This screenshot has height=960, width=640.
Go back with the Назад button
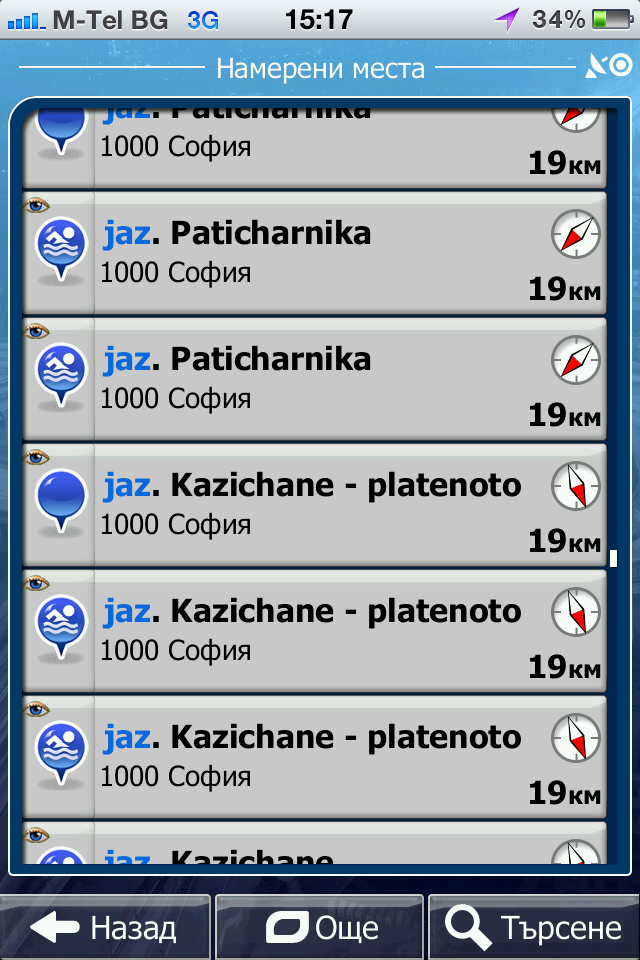coord(105,928)
